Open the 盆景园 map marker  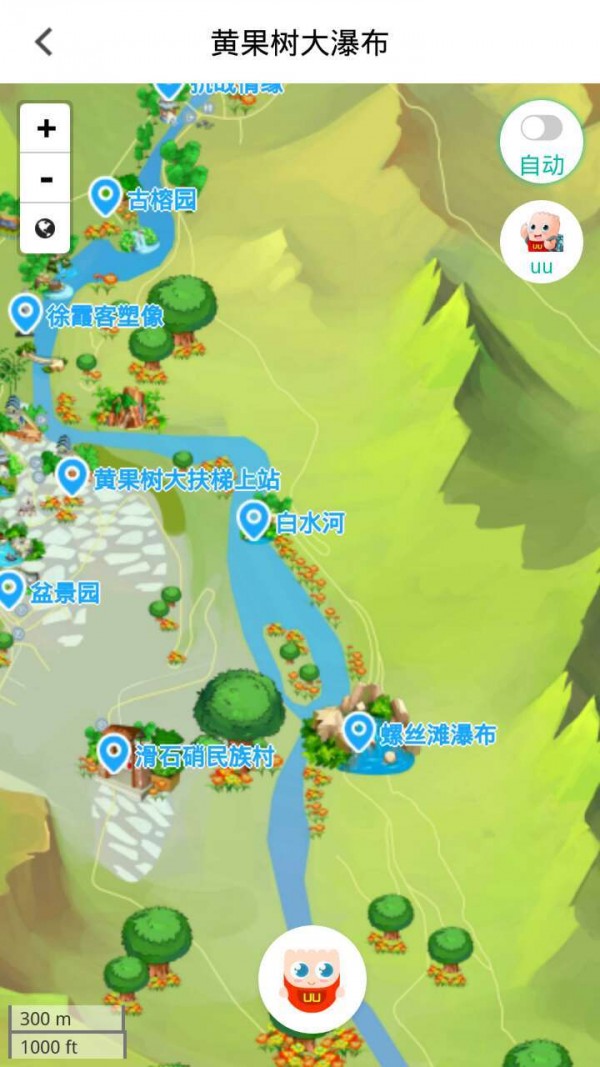10,589
